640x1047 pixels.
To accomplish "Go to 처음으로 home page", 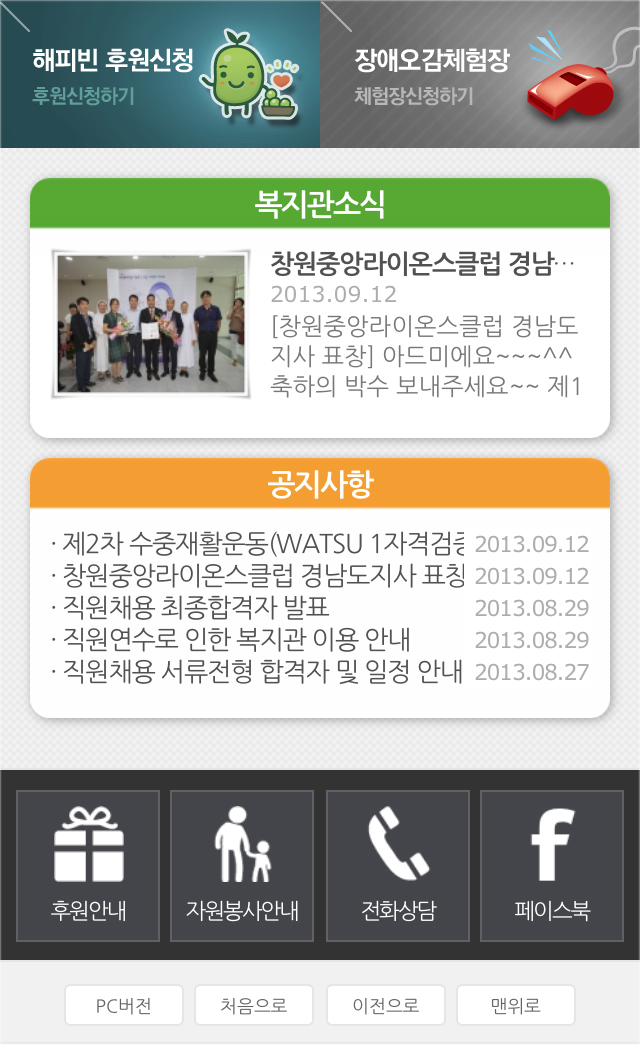I will pyautogui.click(x=254, y=1005).
